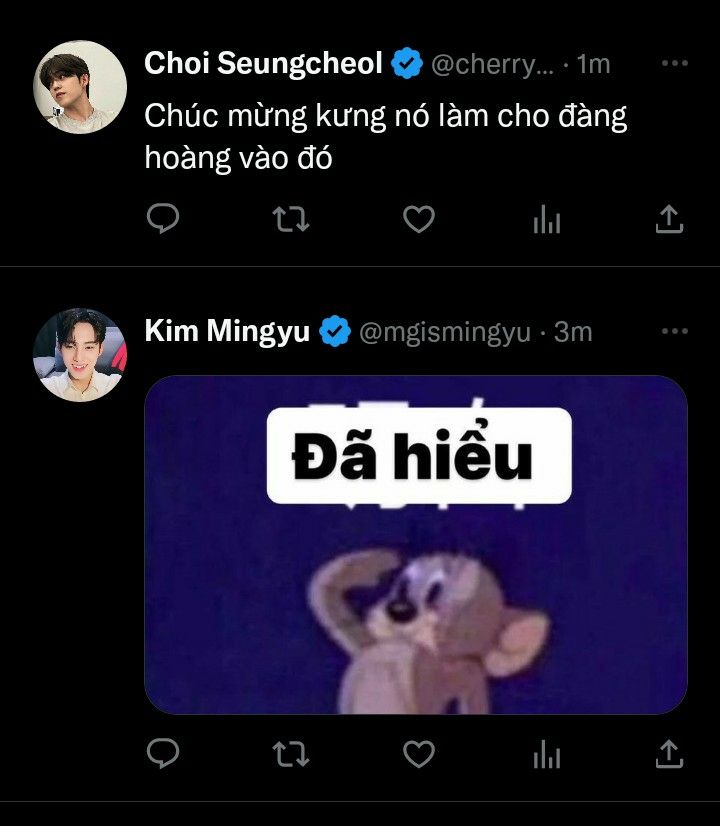
Task: Retweet Kim Mingyu's tweet
Action: coord(291,754)
